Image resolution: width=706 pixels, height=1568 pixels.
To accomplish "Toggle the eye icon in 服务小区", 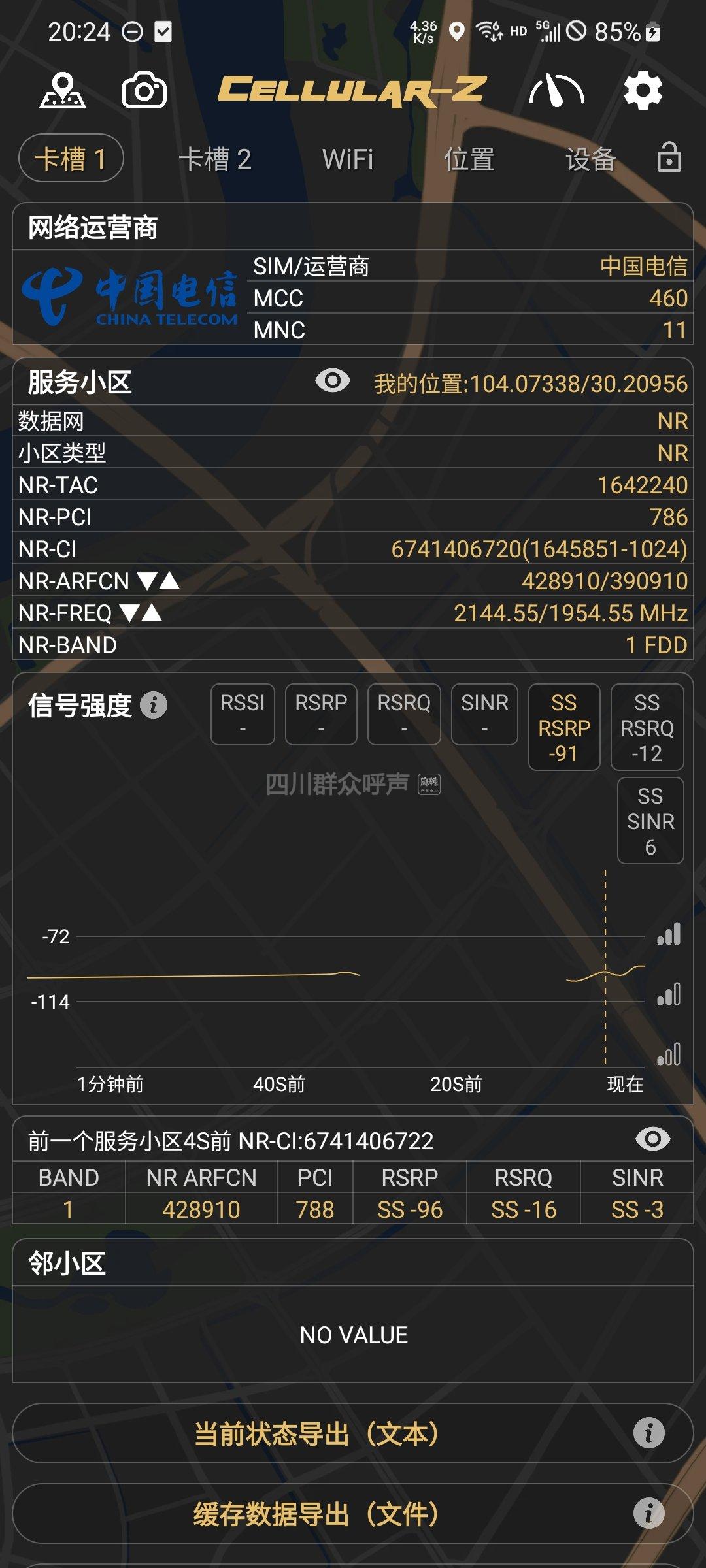I will click(x=332, y=381).
